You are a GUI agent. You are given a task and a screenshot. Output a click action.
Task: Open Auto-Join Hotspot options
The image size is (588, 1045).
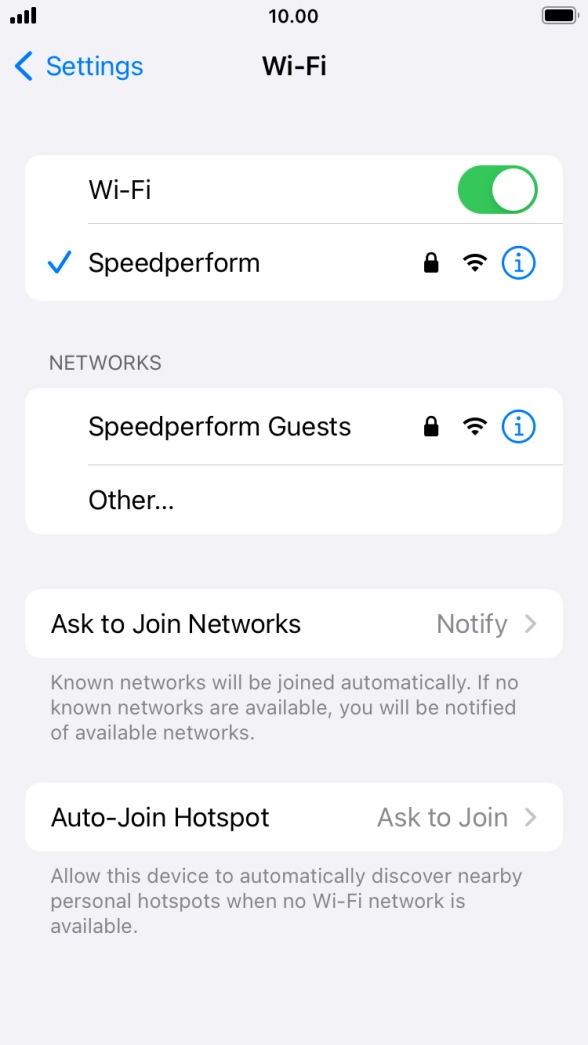(x=294, y=817)
